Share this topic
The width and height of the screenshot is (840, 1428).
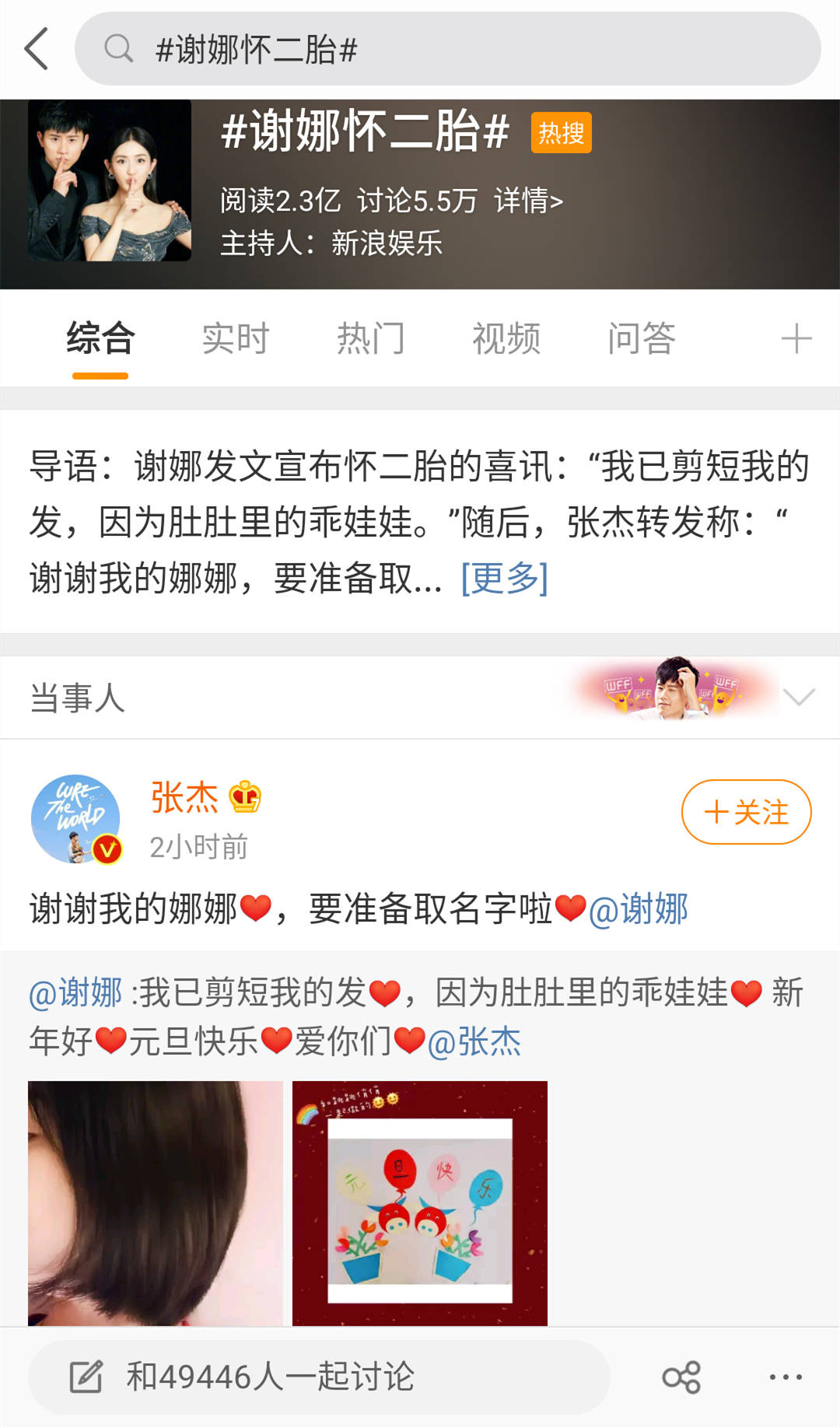coord(681,1377)
